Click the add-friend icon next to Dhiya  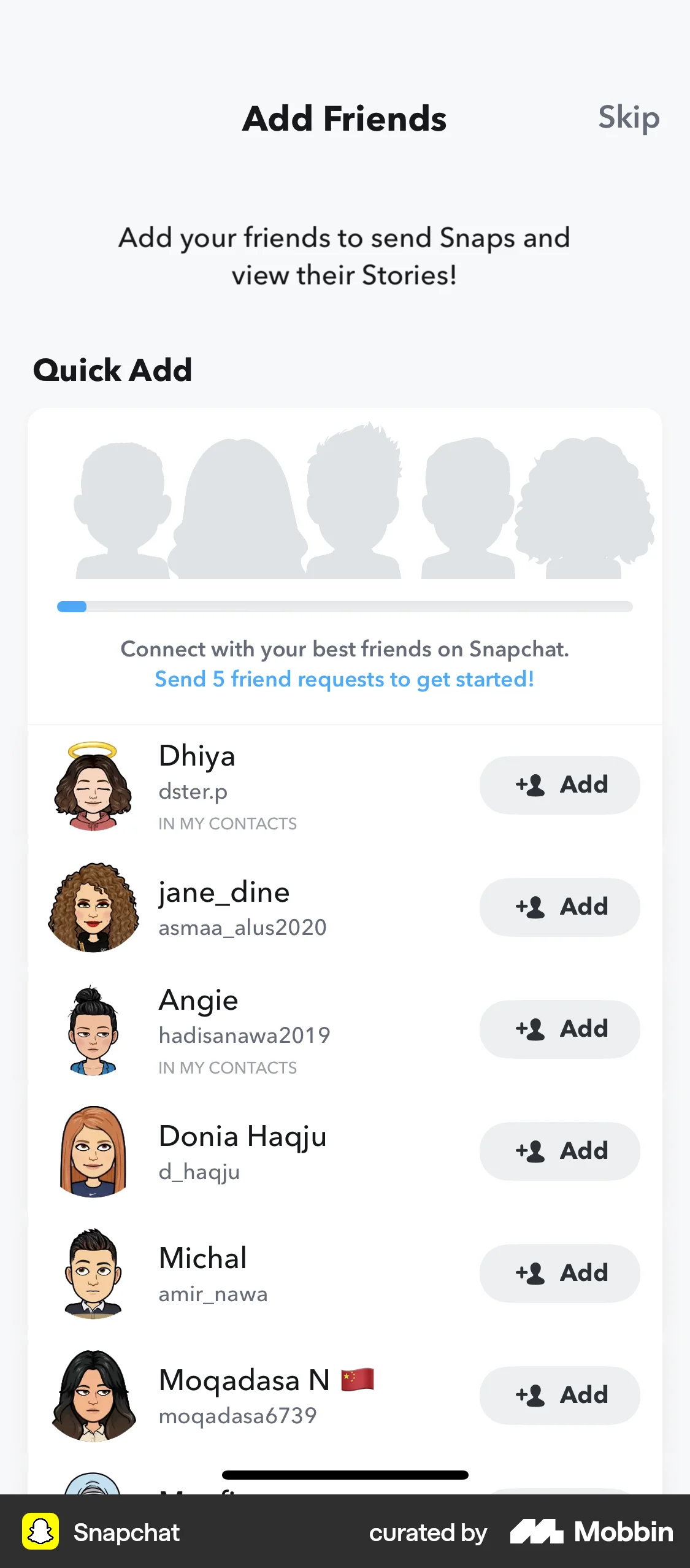point(532,785)
